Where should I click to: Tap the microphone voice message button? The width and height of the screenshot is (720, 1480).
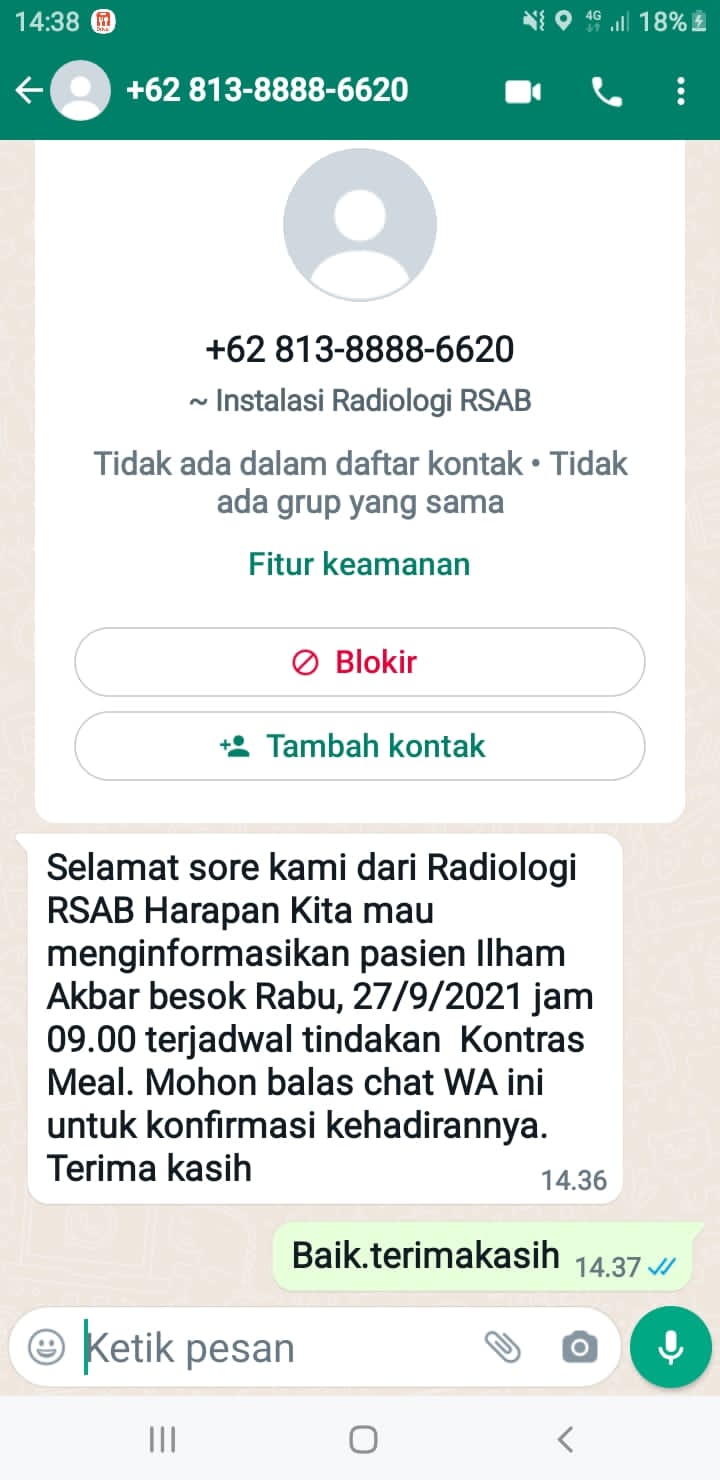coord(670,1347)
